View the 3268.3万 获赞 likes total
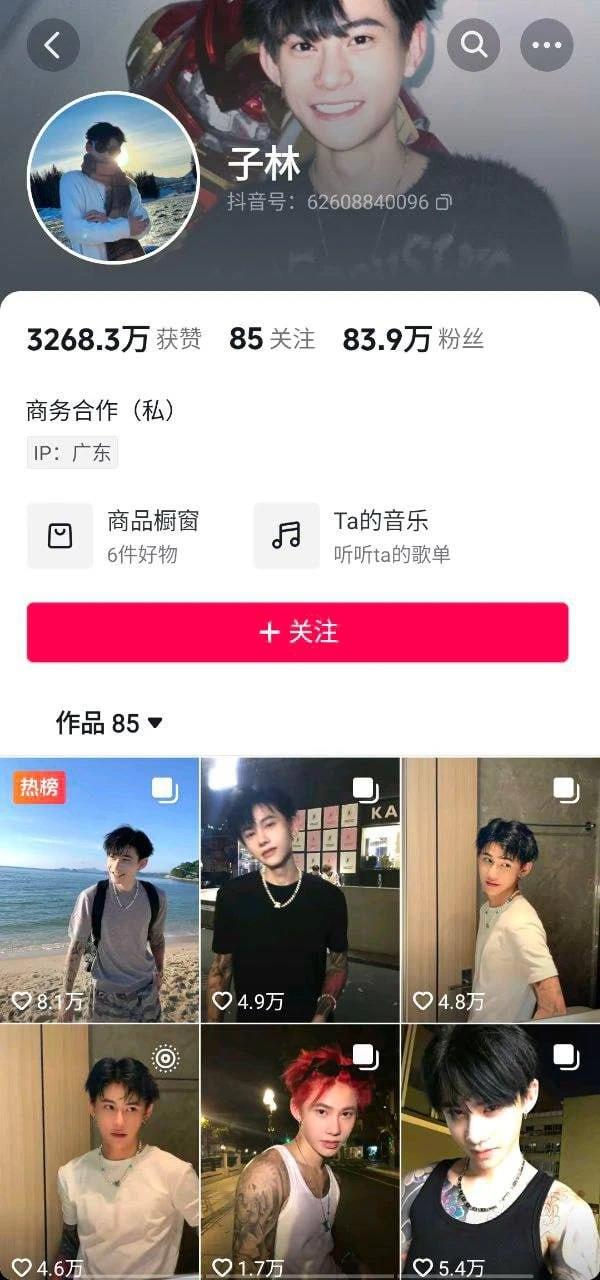600x1280 pixels. [x=113, y=340]
